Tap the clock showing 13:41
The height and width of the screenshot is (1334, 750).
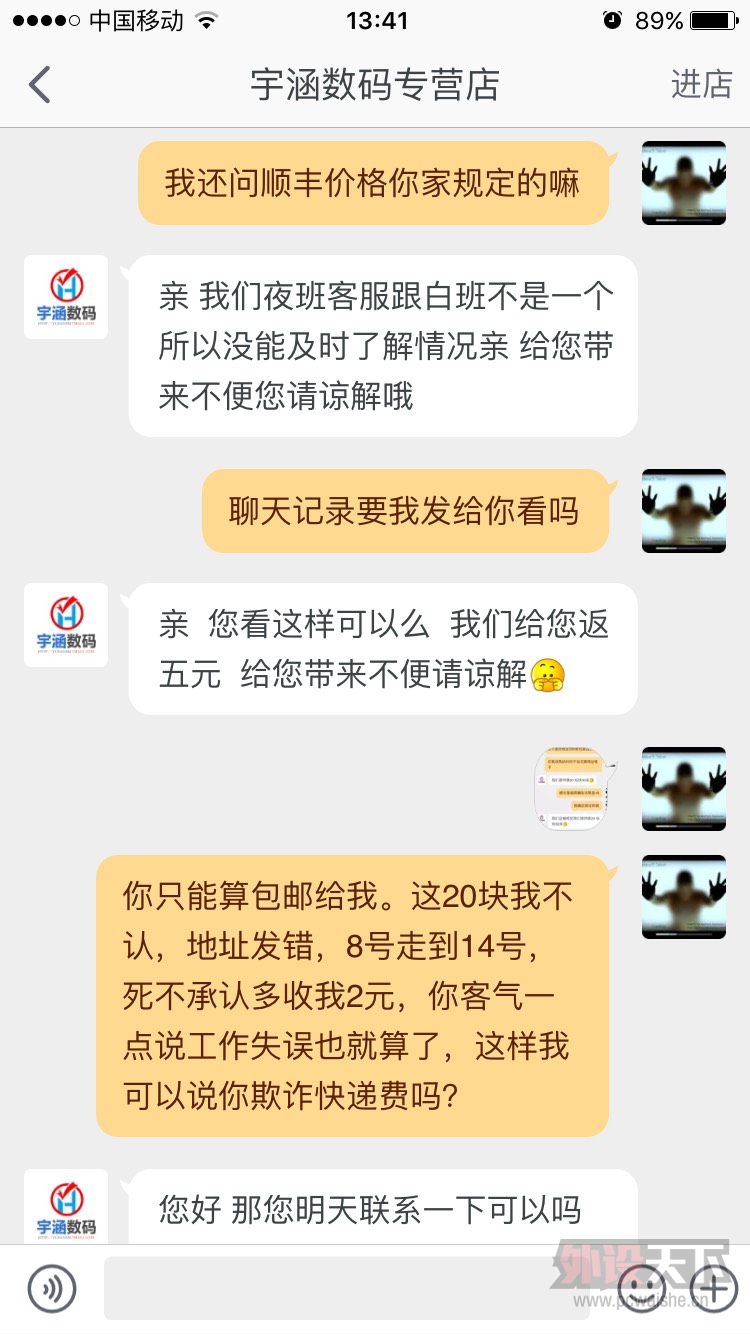pyautogui.click(x=375, y=20)
